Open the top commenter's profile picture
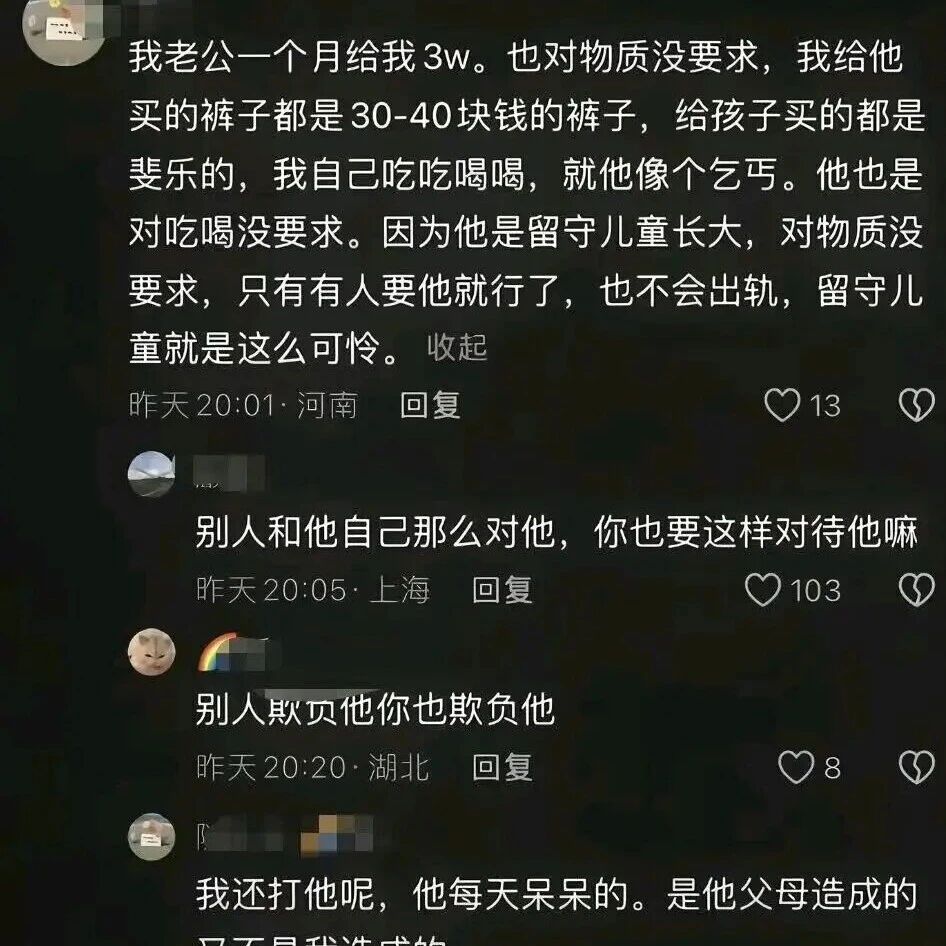946x946 pixels. point(63,27)
